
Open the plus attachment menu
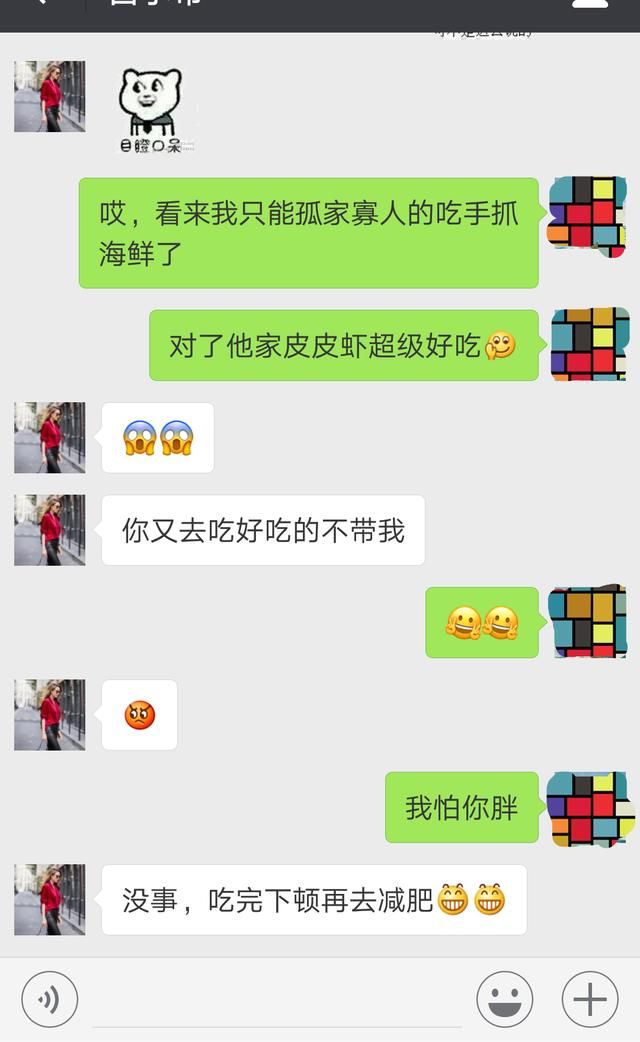590,999
